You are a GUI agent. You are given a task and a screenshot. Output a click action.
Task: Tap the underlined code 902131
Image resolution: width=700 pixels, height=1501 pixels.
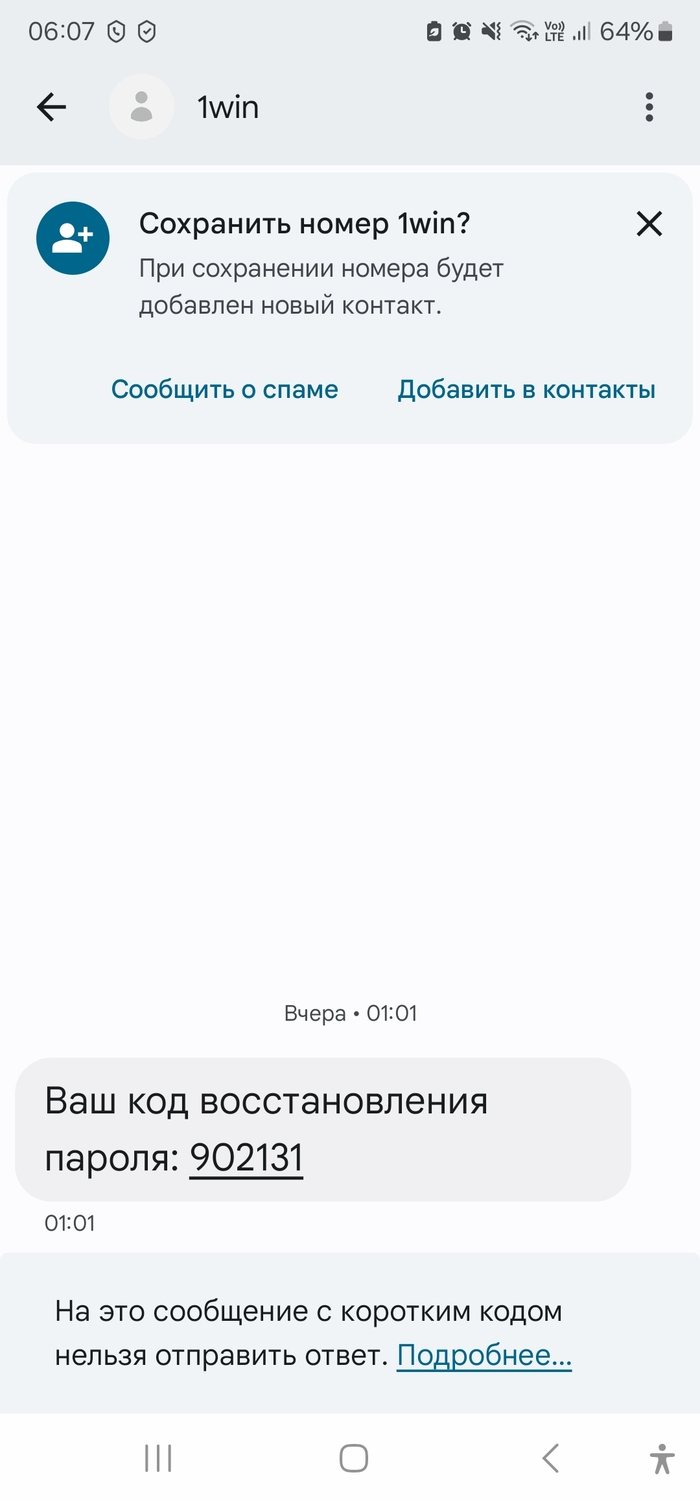[x=246, y=1158]
